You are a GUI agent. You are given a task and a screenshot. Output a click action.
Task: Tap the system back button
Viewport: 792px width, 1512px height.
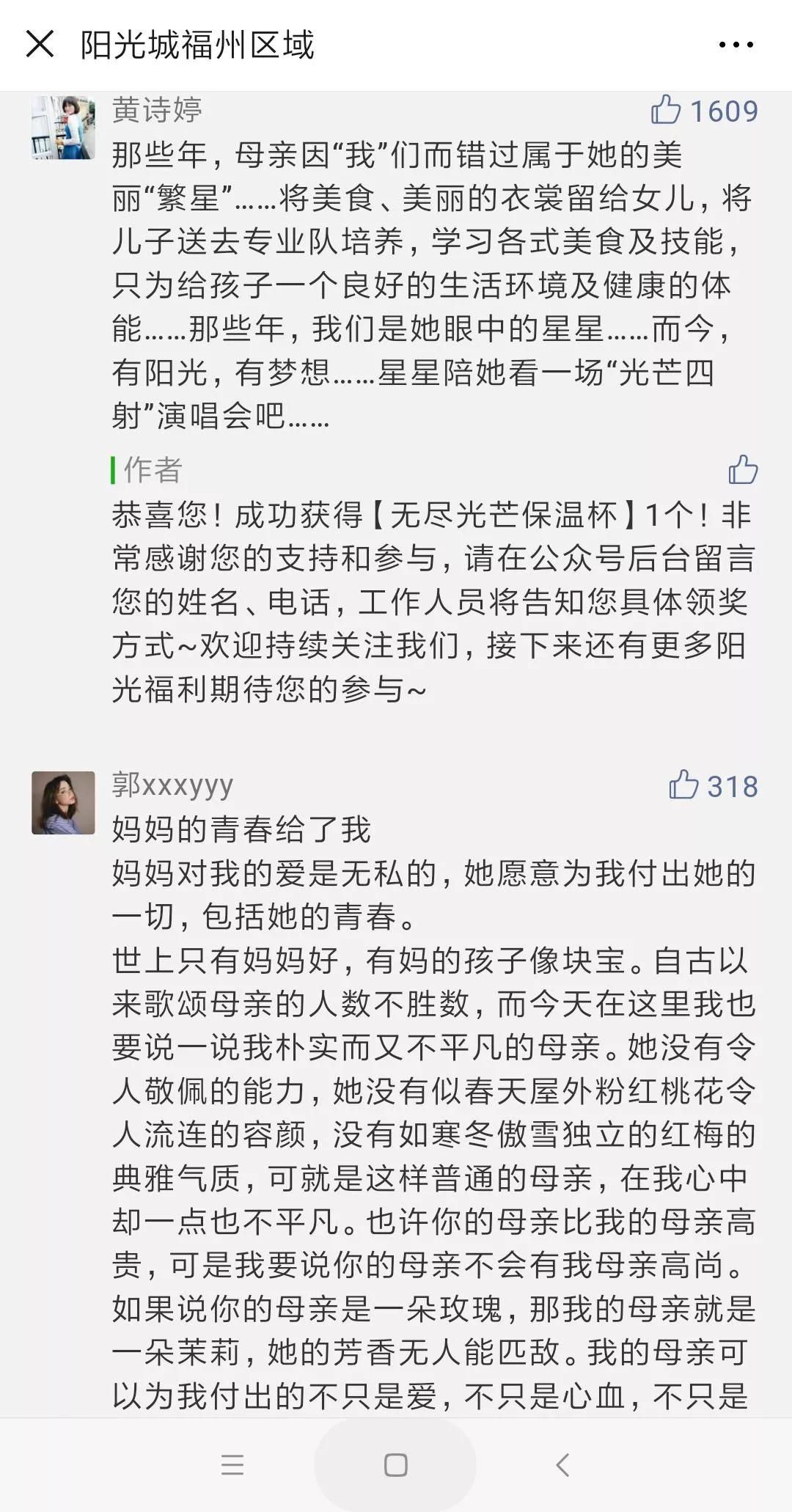pyautogui.click(x=562, y=1464)
